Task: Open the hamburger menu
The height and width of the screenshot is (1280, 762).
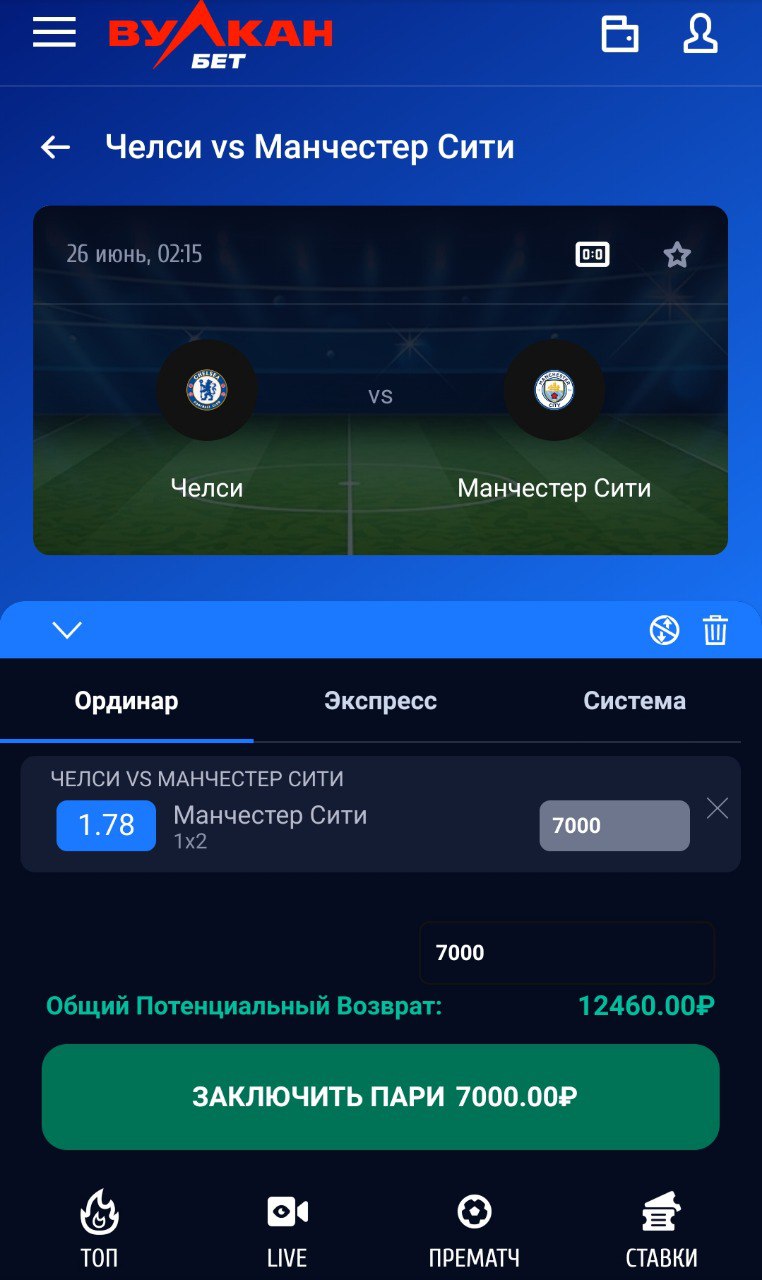Action: click(x=54, y=32)
